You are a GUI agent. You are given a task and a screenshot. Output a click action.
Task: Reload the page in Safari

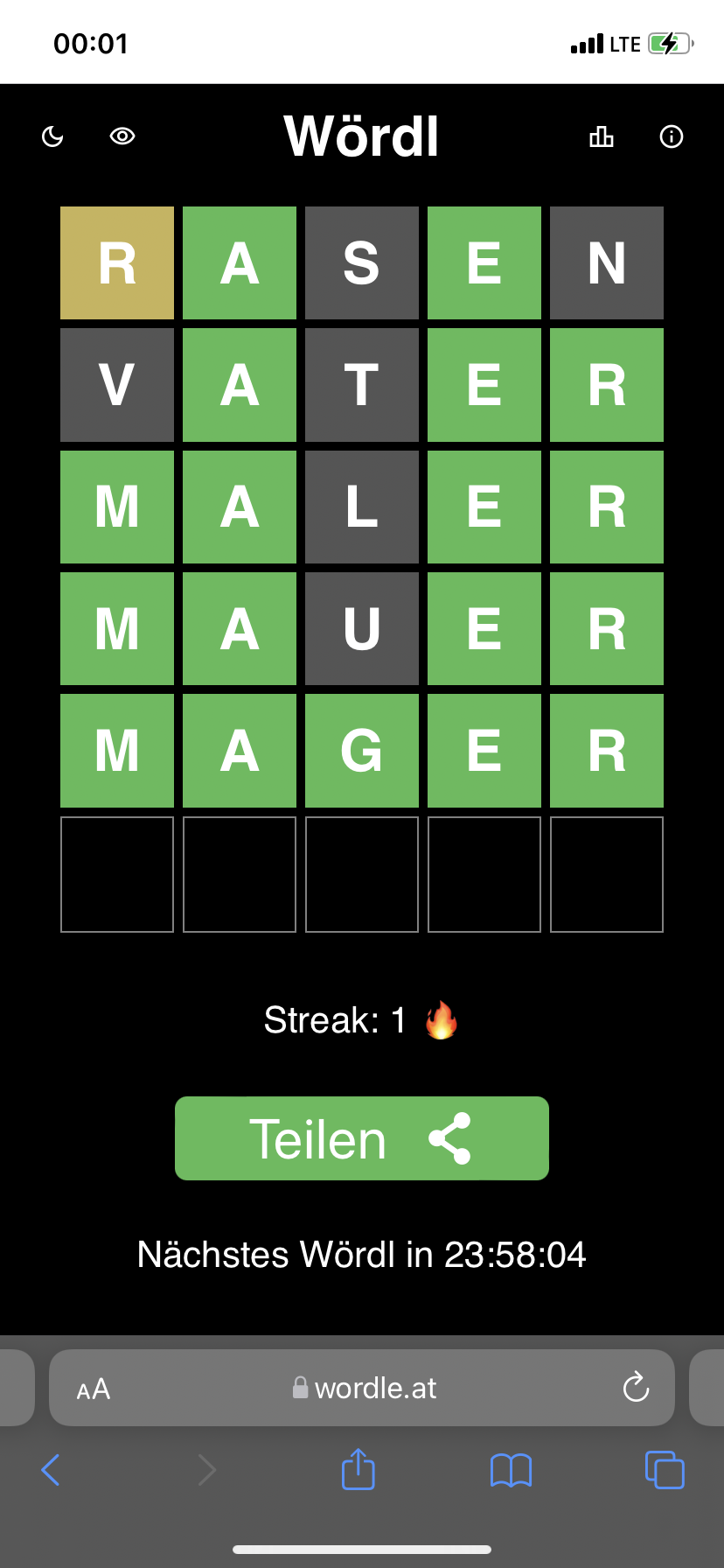point(636,1387)
